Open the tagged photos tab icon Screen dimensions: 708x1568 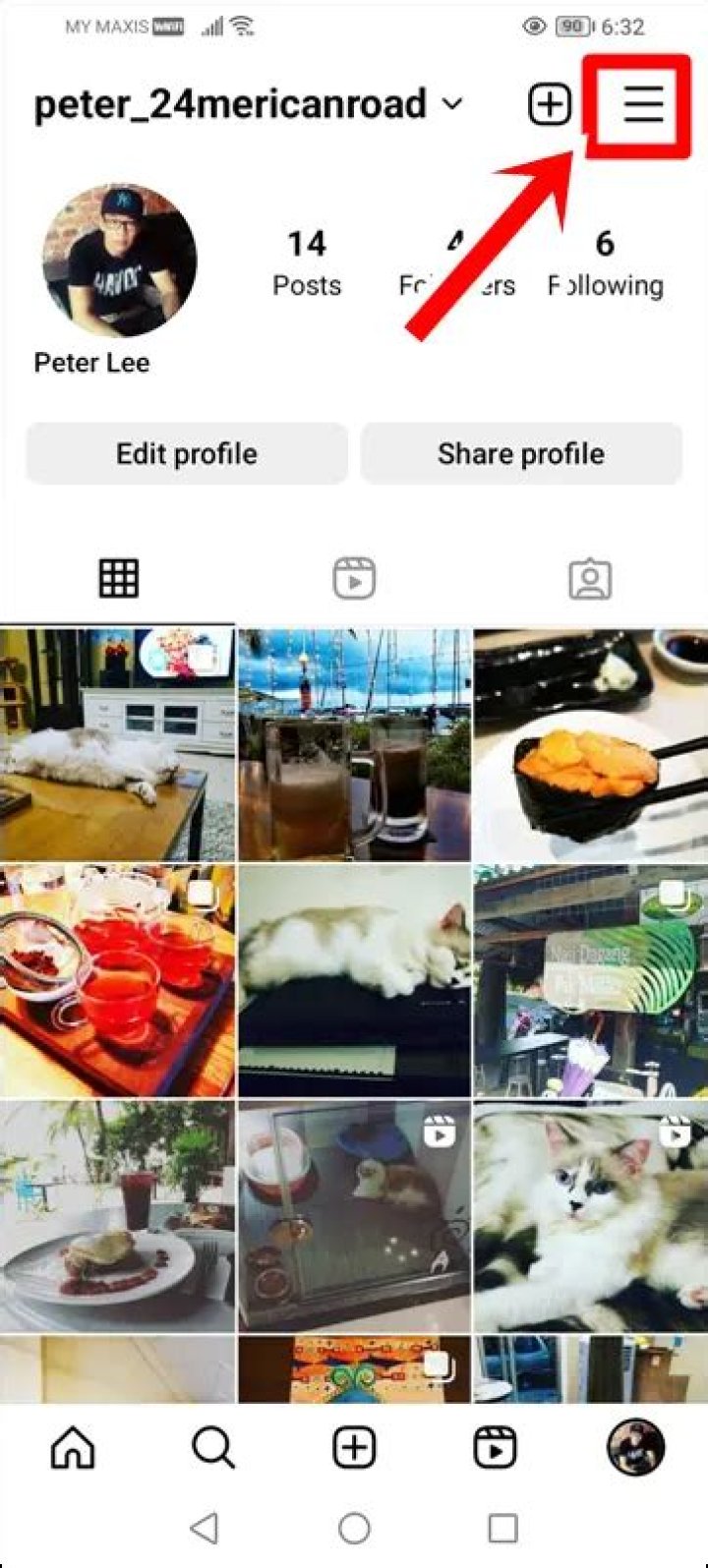click(590, 578)
